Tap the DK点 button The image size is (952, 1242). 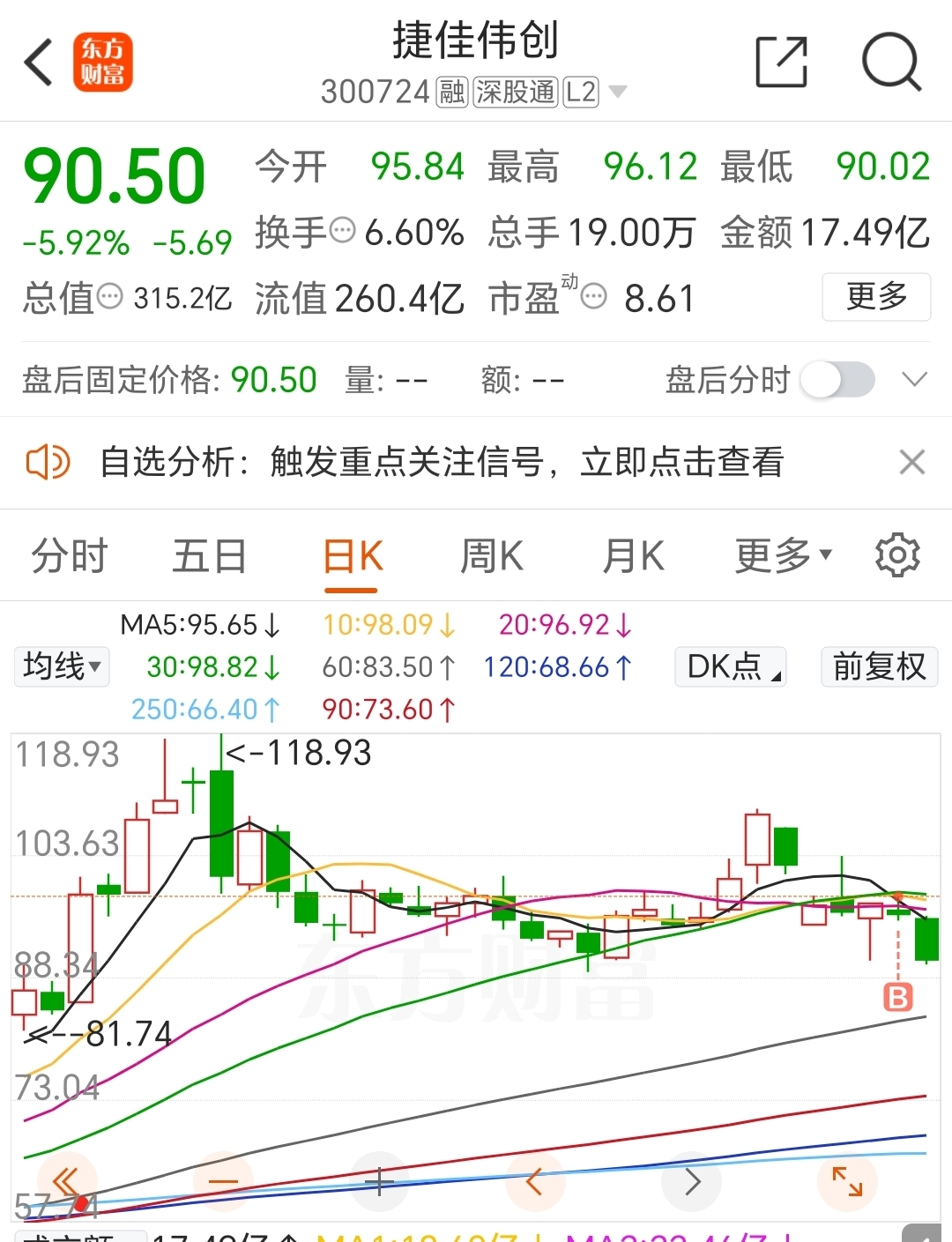(730, 666)
